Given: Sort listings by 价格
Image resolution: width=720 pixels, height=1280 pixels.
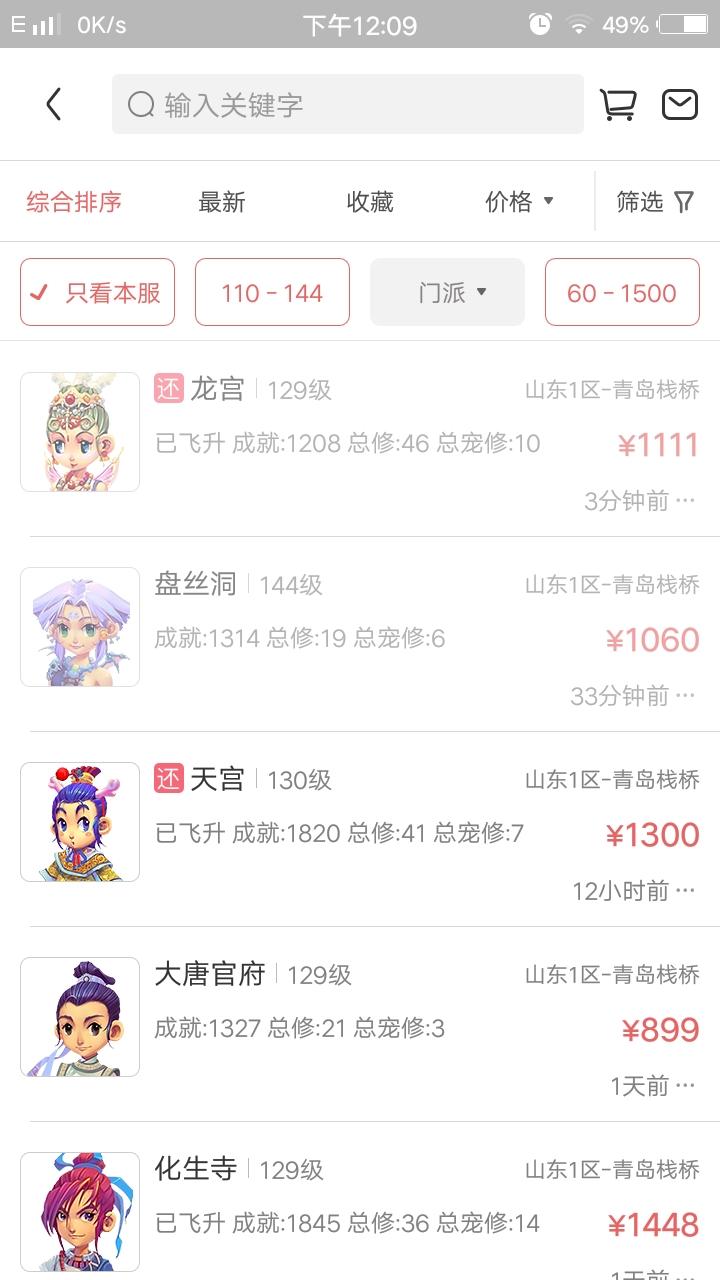Looking at the screenshot, I should [519, 202].
